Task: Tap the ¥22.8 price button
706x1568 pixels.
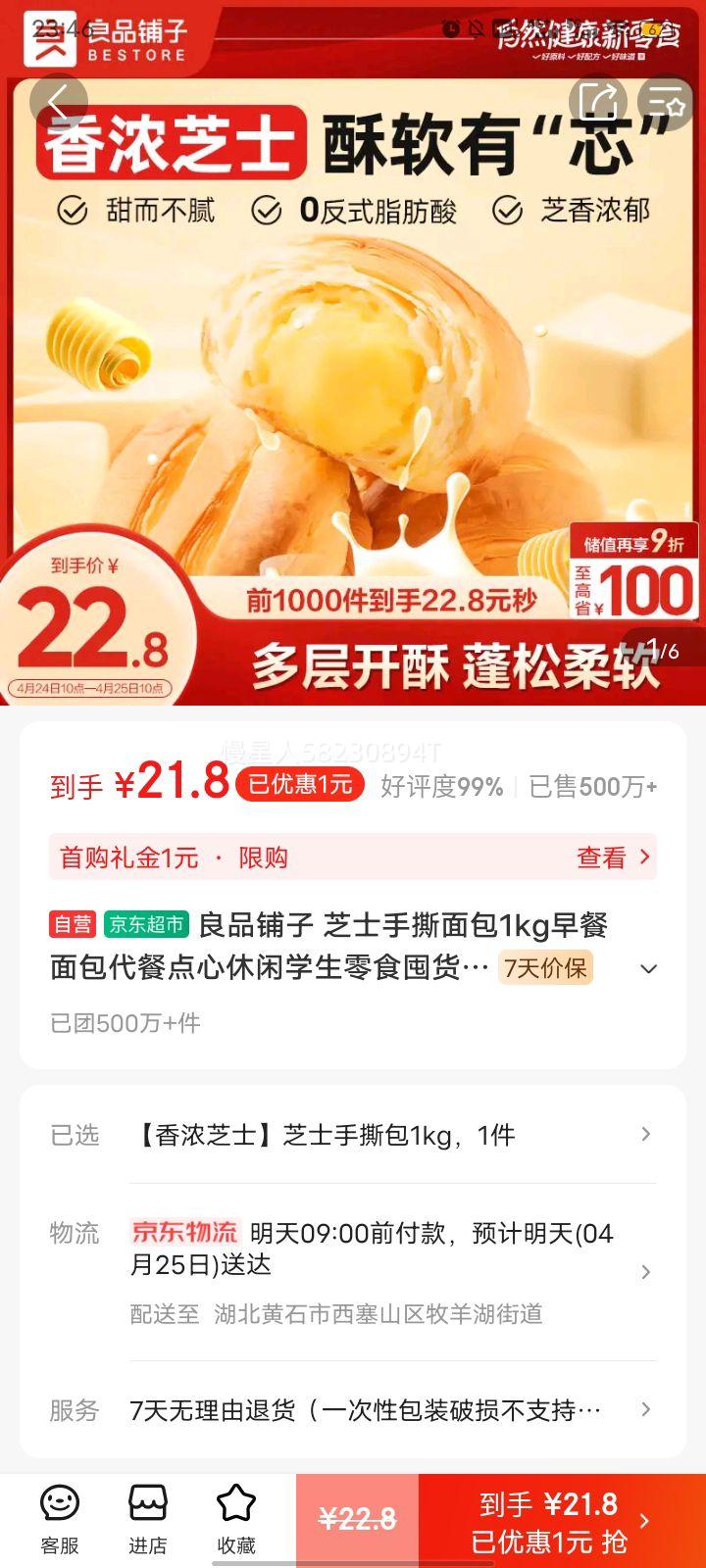Action: 357,1517
